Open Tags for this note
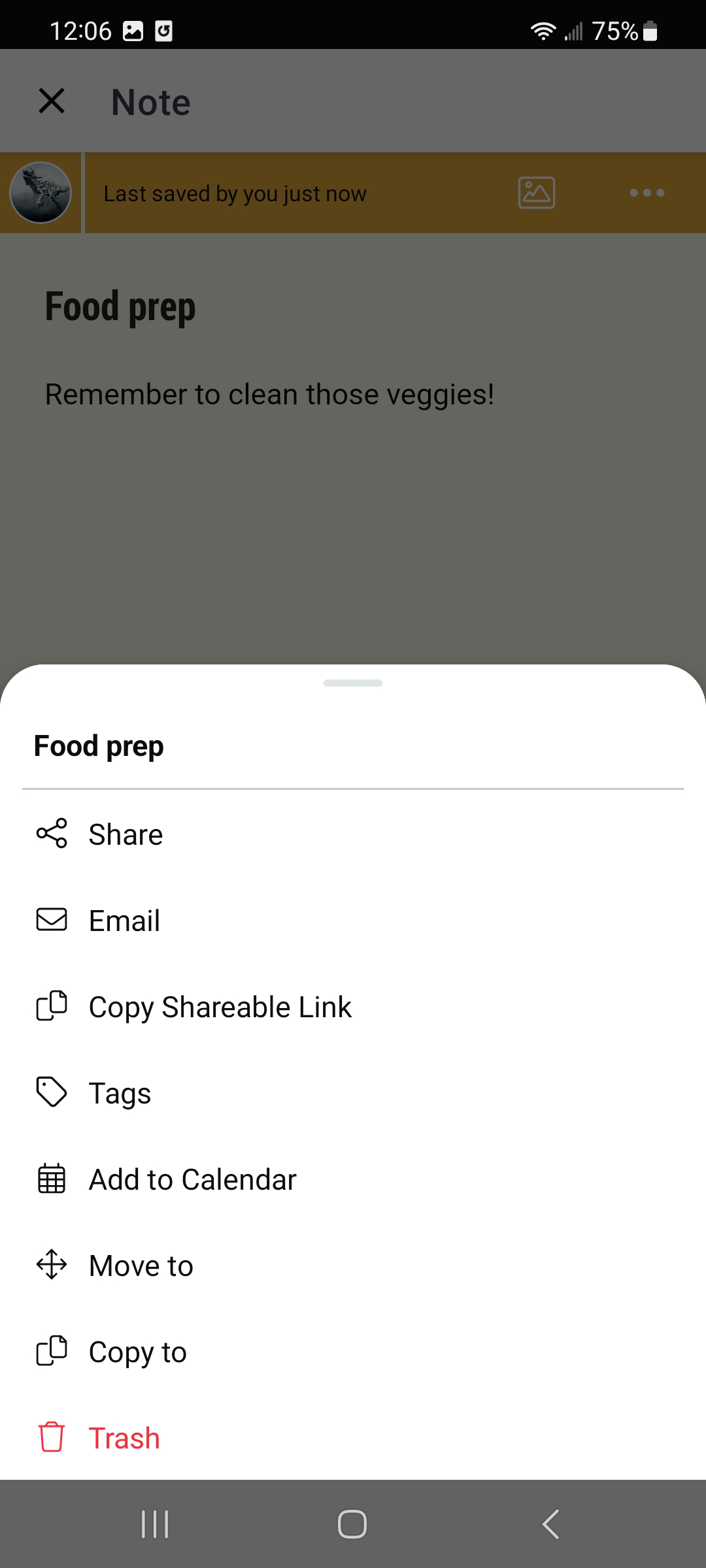 120,1093
